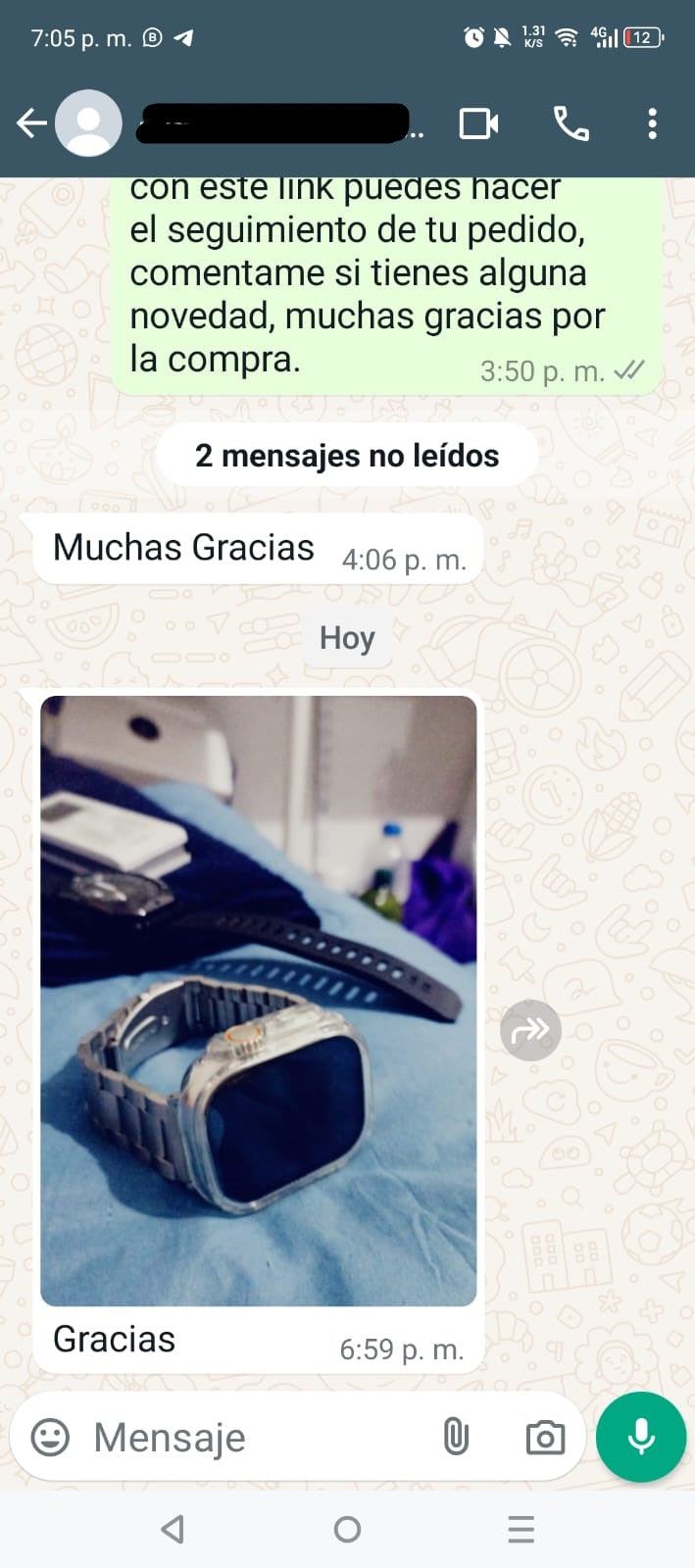Open the emoji picker

50,1438
